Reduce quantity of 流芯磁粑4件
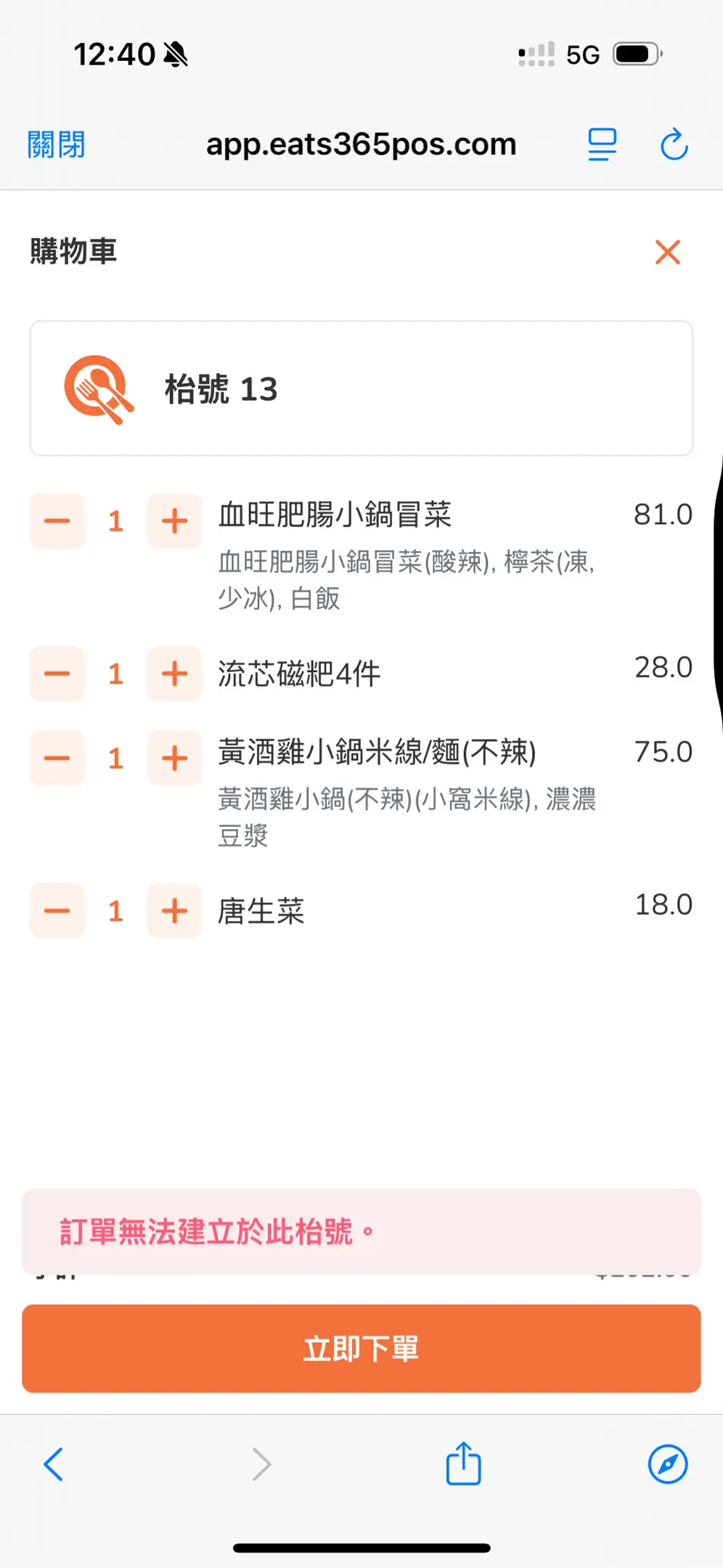This screenshot has width=723, height=1568. pos(57,674)
